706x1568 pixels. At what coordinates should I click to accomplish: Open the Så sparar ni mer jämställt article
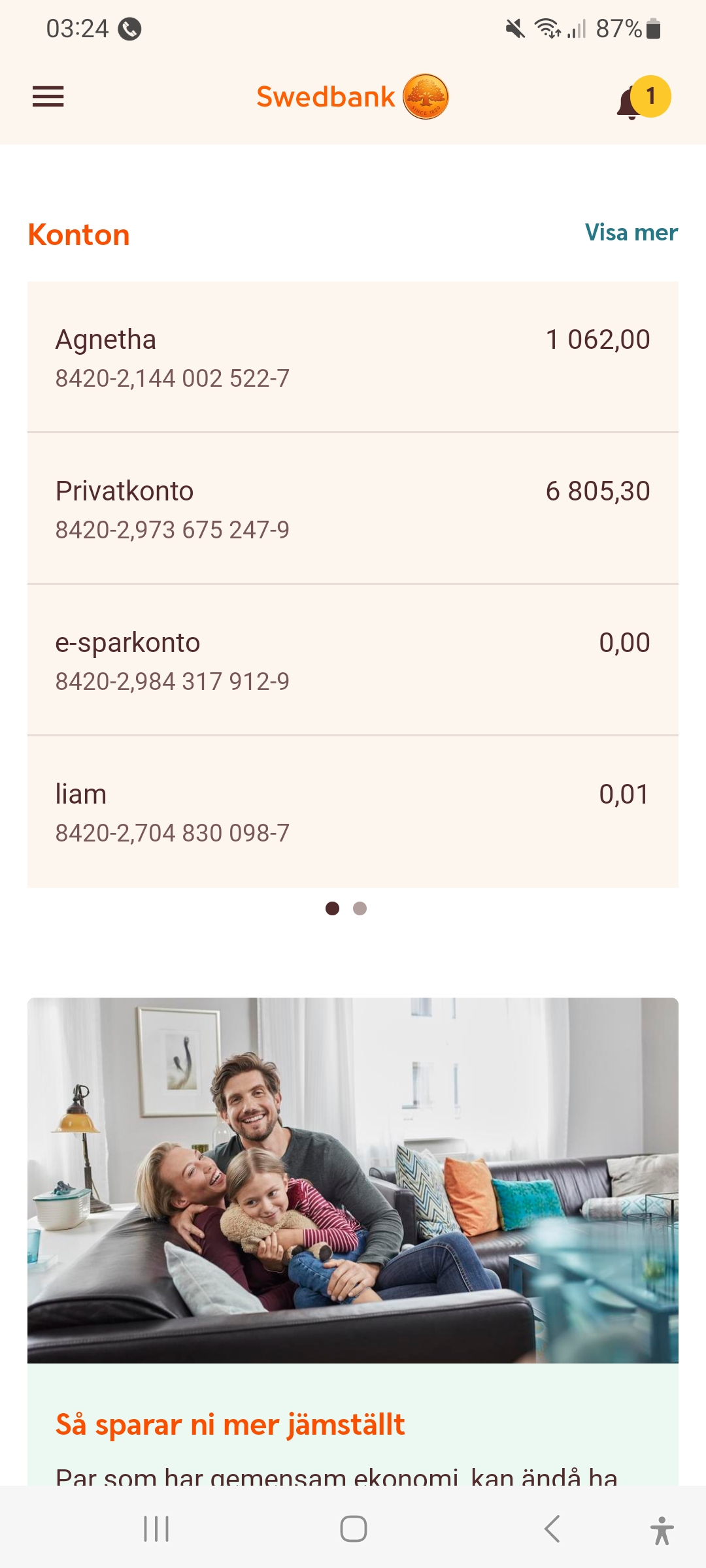[x=230, y=1424]
